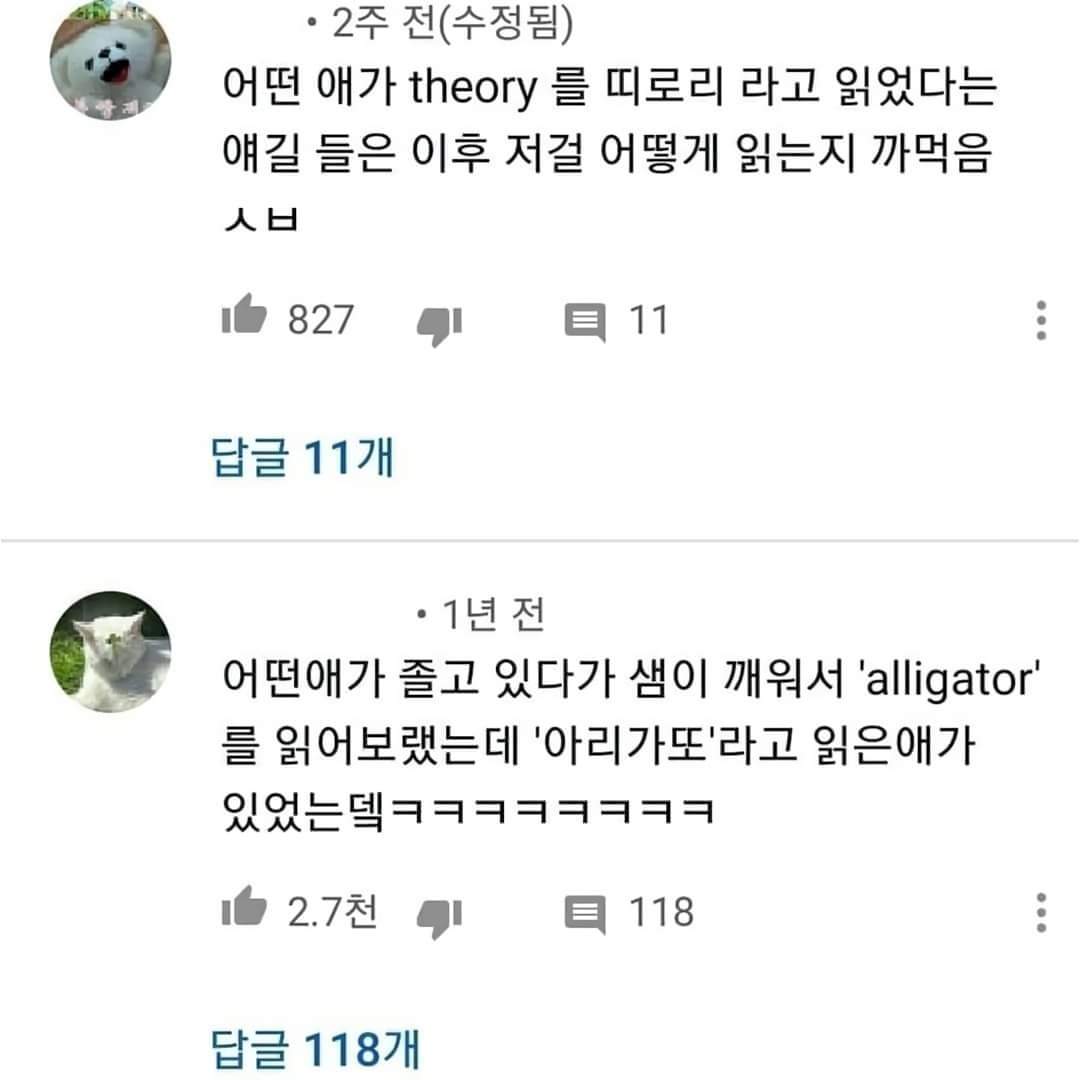The height and width of the screenshot is (1080, 1080).
Task: Open the dog avatar commenter's profile
Action: tap(110, 61)
